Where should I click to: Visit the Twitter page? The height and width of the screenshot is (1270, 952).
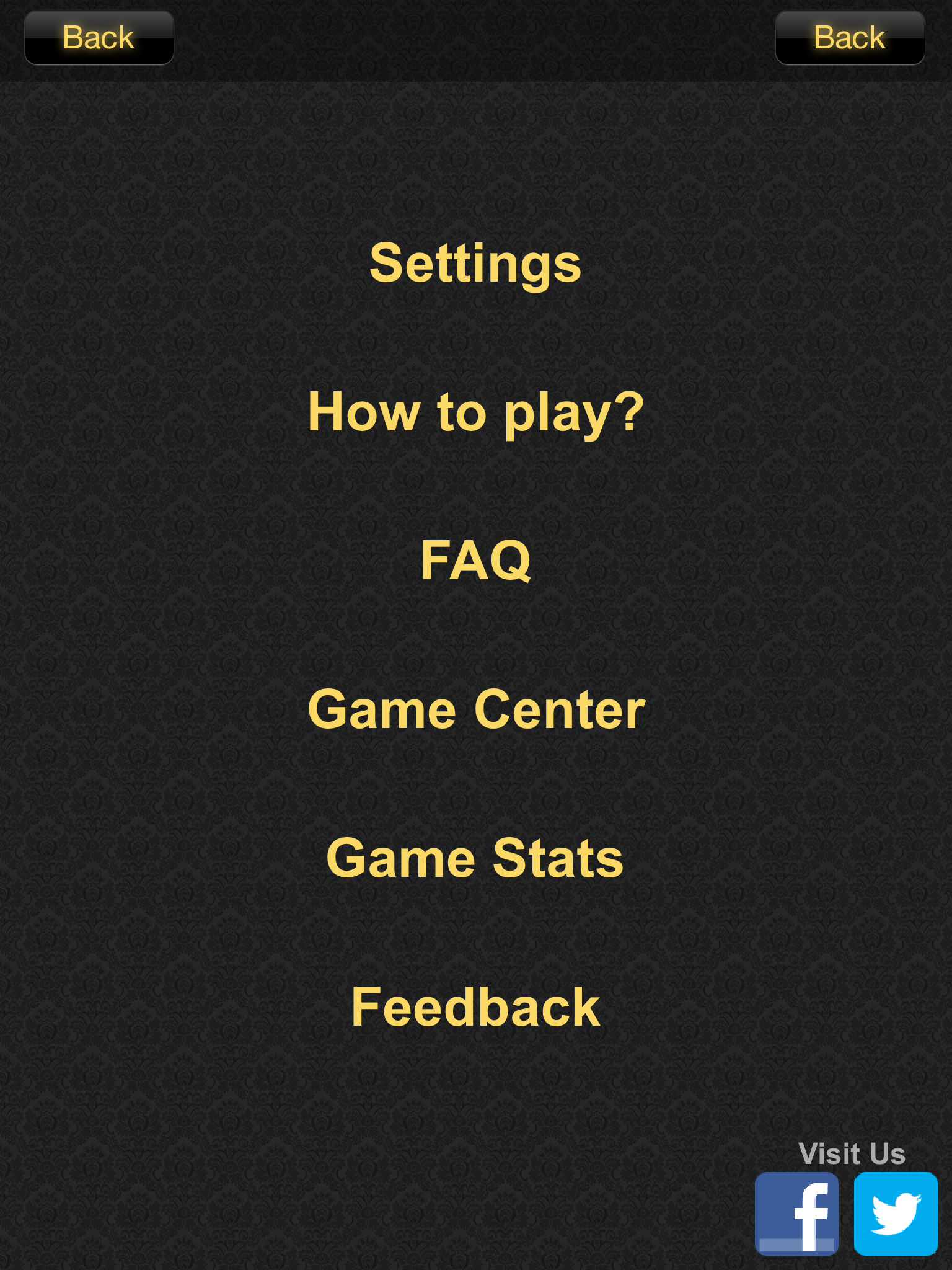896,1214
